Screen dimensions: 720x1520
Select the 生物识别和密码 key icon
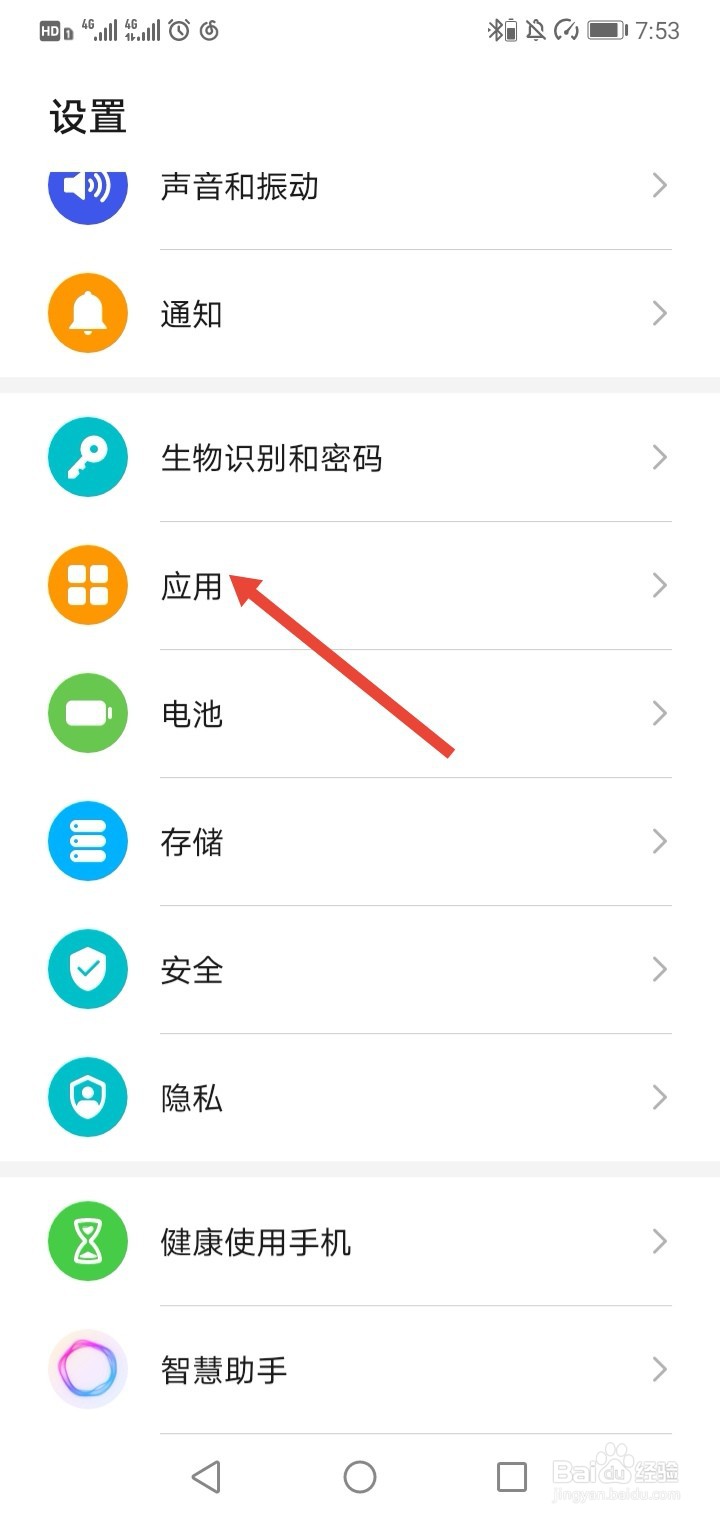(87, 457)
